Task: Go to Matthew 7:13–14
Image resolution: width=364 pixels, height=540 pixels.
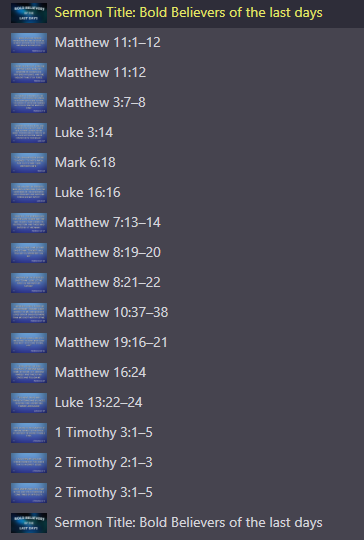Action: (182, 222)
